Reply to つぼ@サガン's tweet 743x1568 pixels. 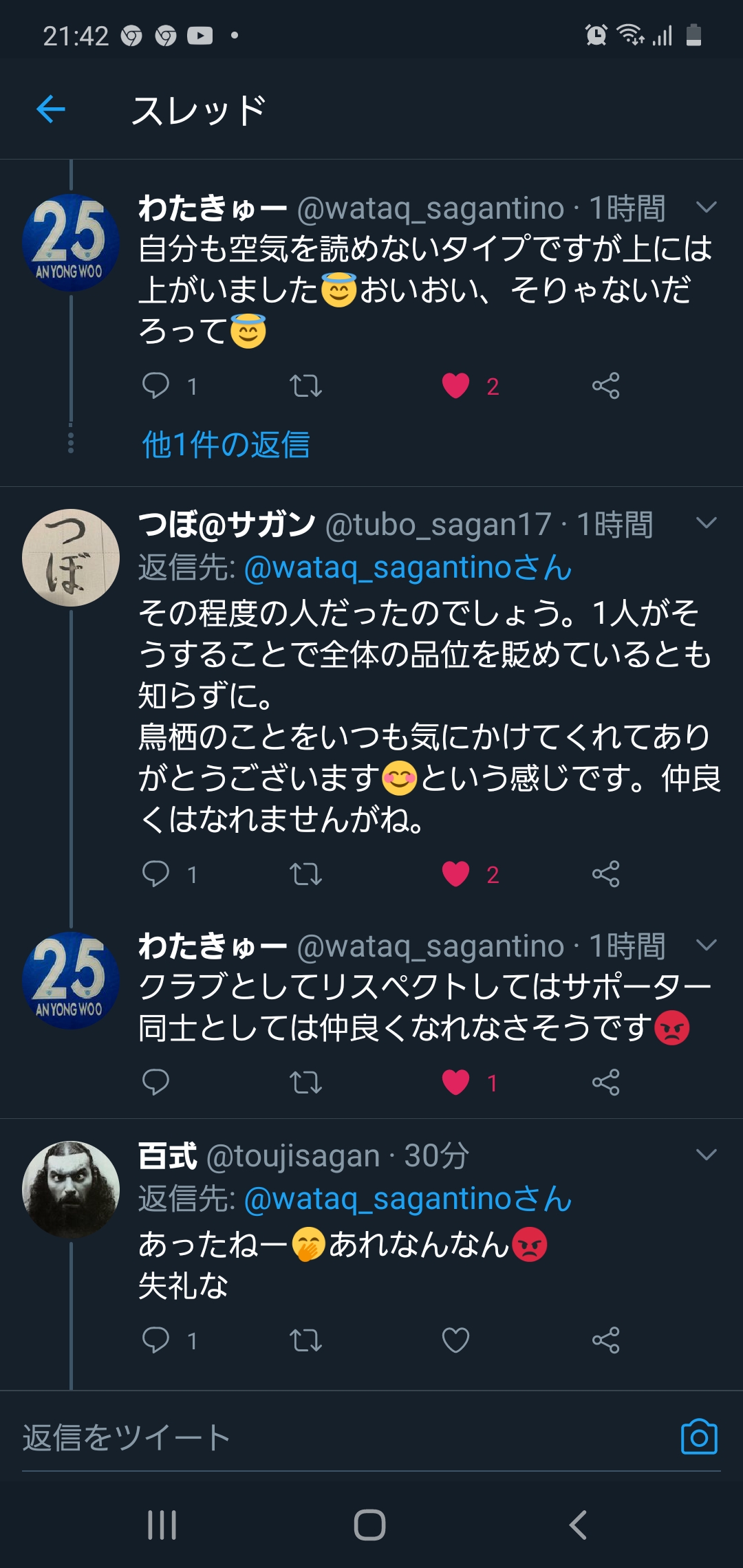pyautogui.click(x=155, y=874)
